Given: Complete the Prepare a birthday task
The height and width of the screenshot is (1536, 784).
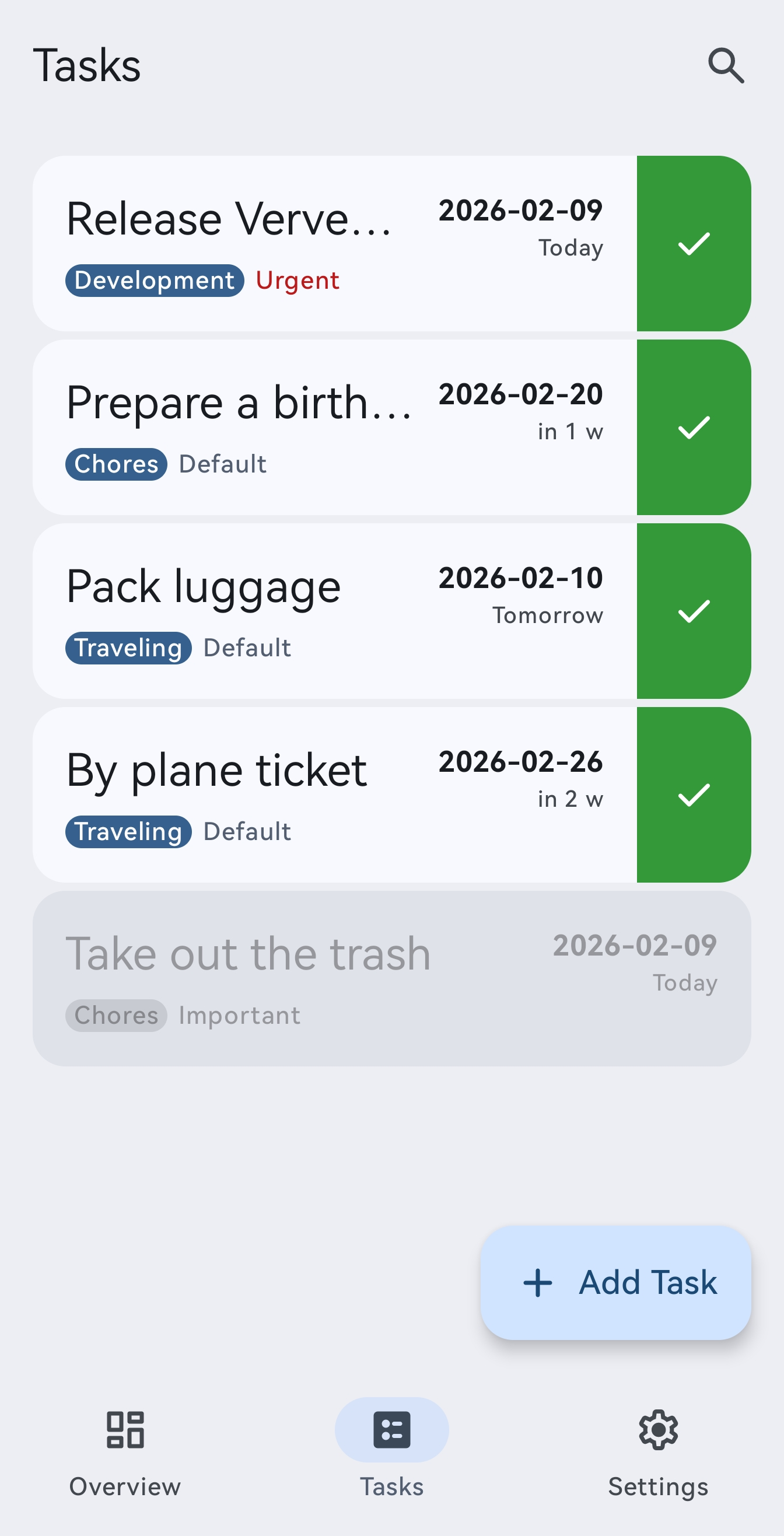Looking at the screenshot, I should (694, 427).
